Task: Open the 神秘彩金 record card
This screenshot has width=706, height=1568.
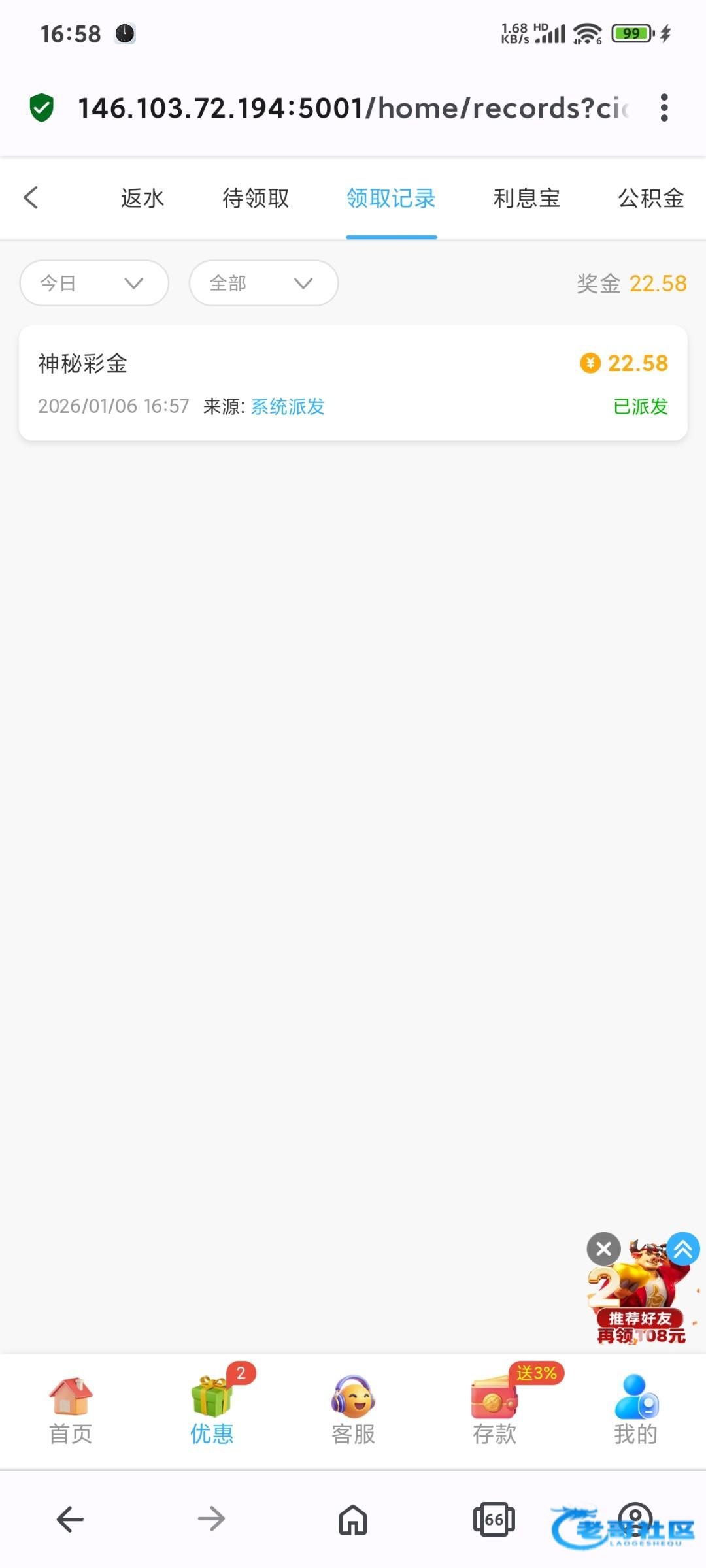Action: pyautogui.click(x=353, y=383)
